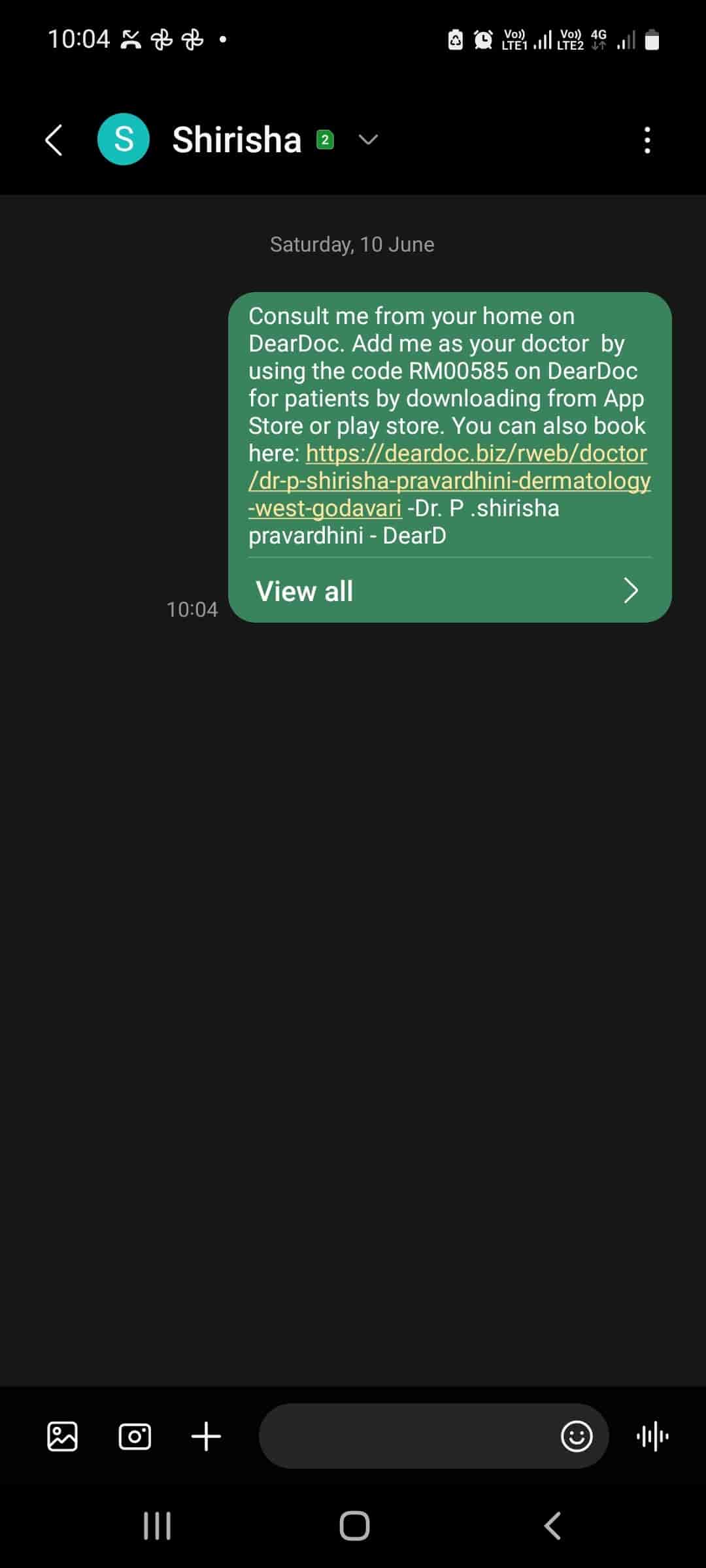This screenshot has height=1568, width=706.
Task: Tap View all to read full message
Action: tap(450, 591)
